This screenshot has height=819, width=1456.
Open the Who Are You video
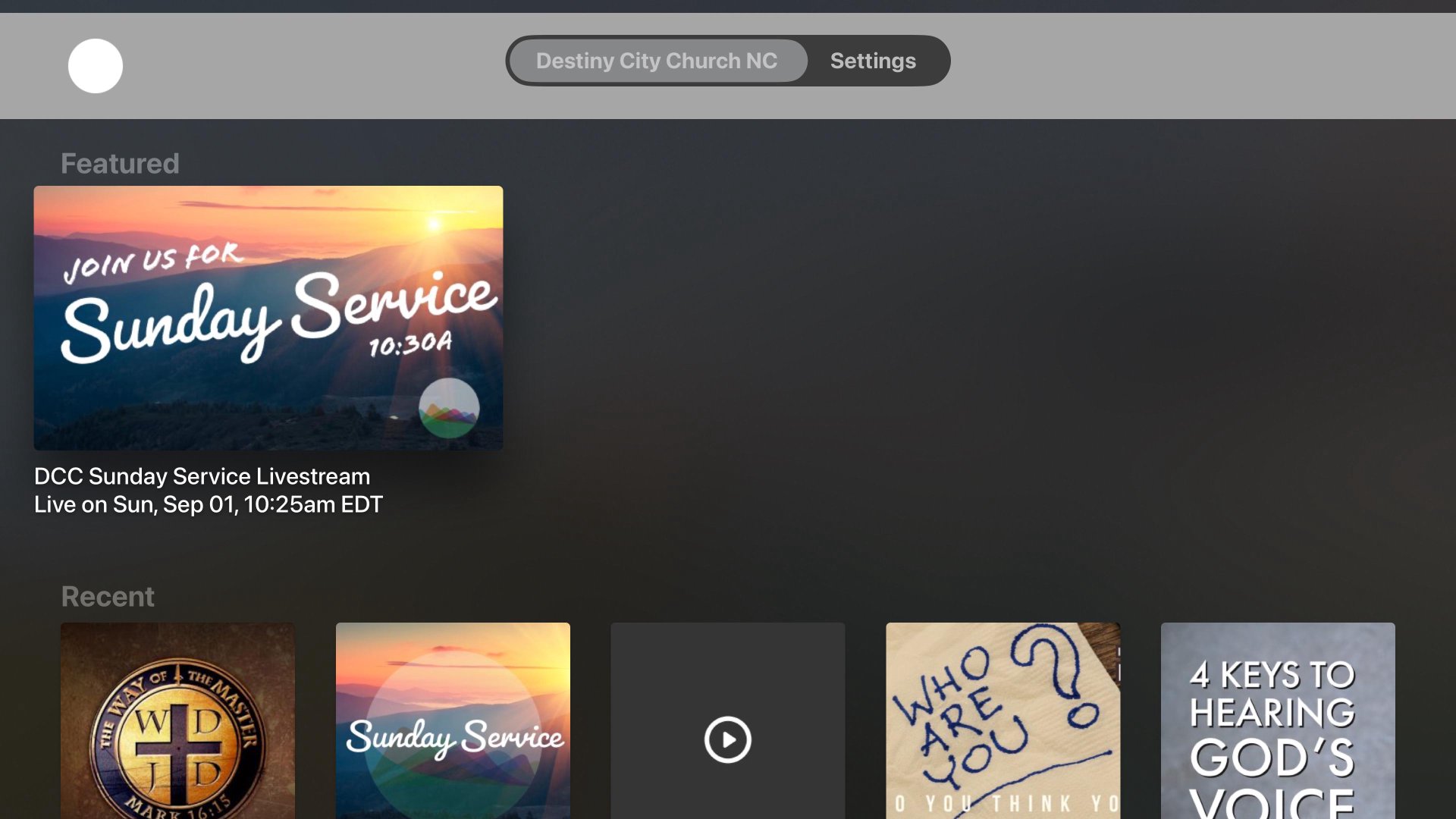click(1003, 720)
